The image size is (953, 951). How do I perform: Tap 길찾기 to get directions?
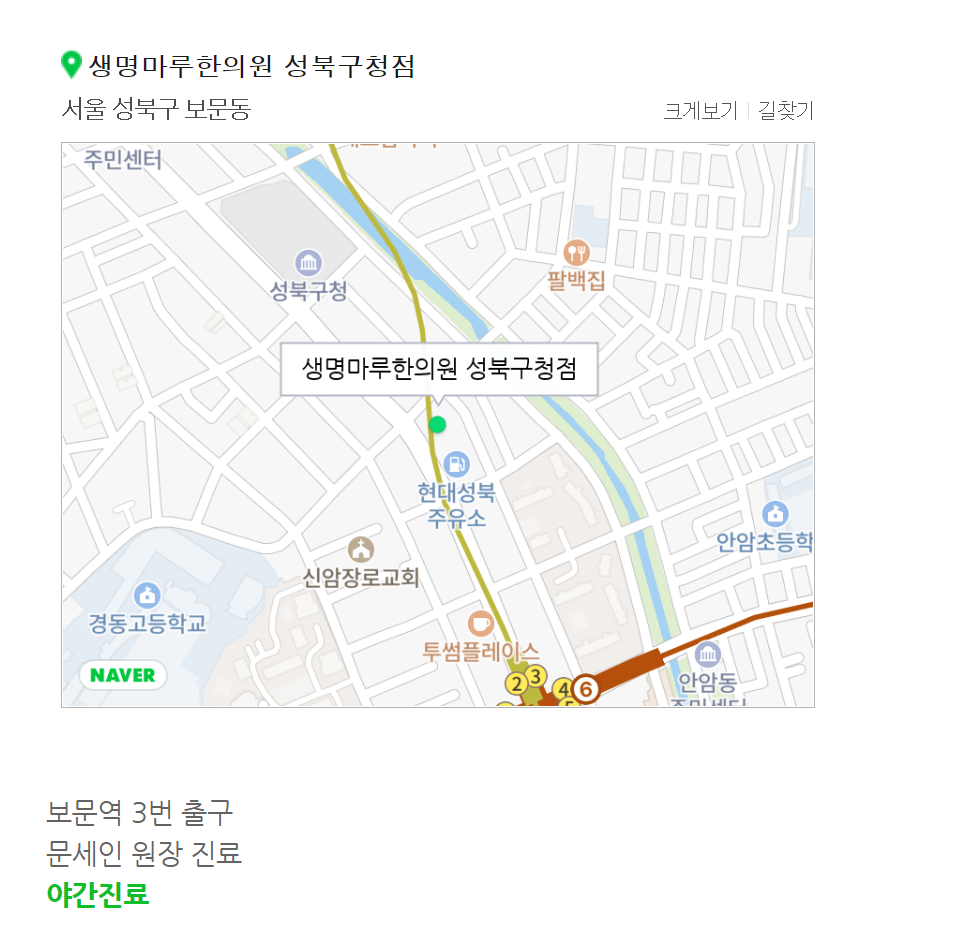click(x=786, y=111)
